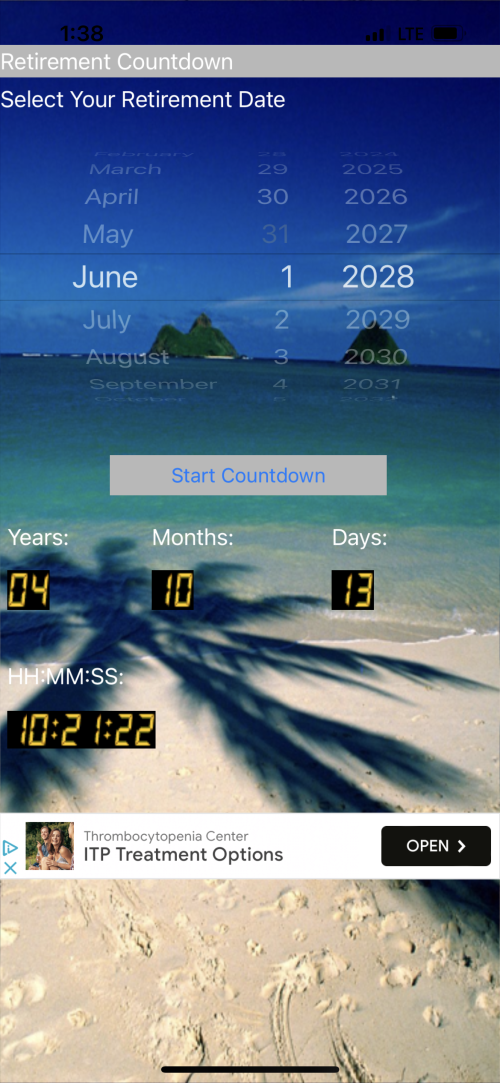Viewport: 500px width, 1083px height.
Task: Choose day 30 in the day wheel
Action: 273,197
